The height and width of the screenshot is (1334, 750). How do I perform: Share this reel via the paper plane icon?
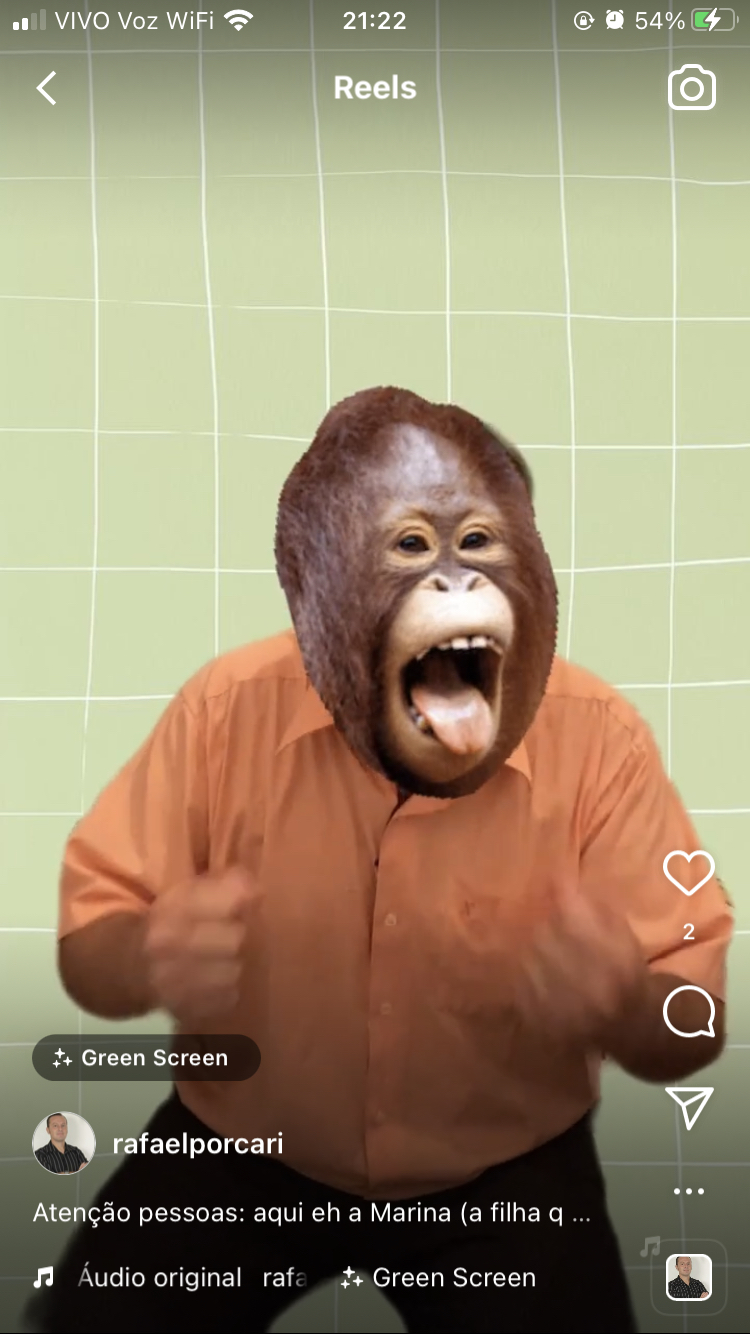pyautogui.click(x=689, y=1107)
